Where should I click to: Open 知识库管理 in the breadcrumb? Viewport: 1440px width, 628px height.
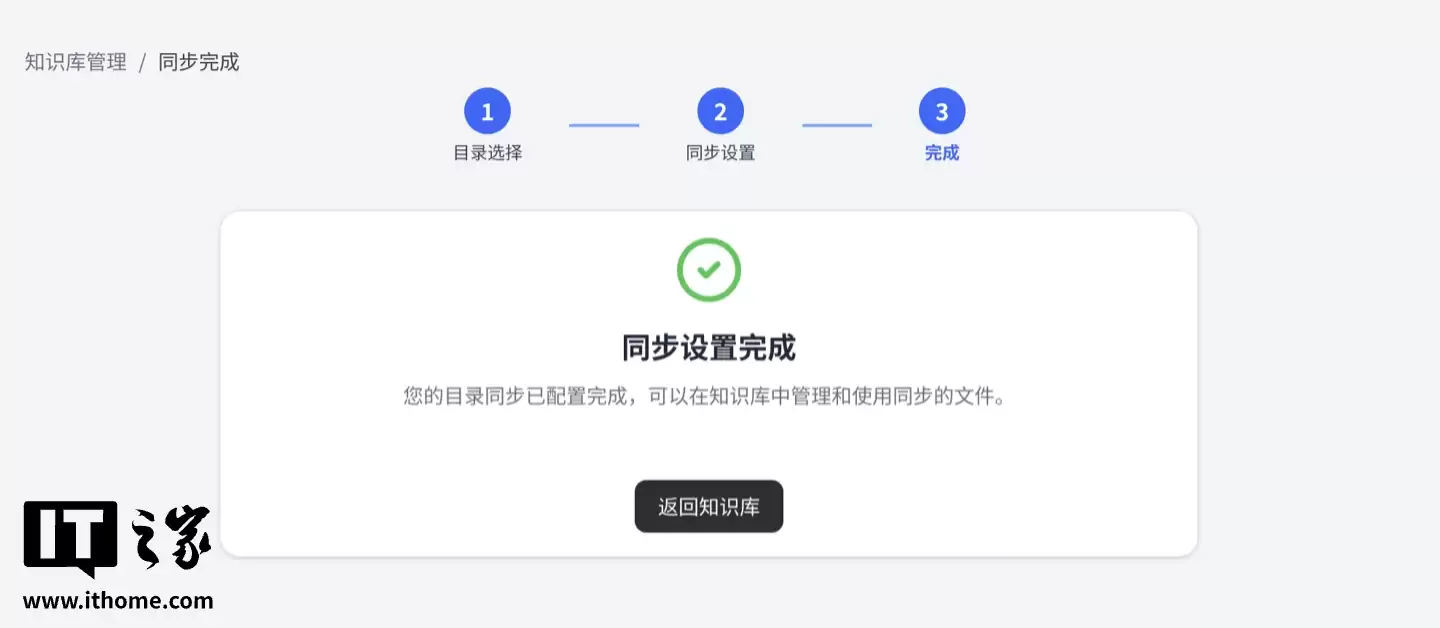75,62
